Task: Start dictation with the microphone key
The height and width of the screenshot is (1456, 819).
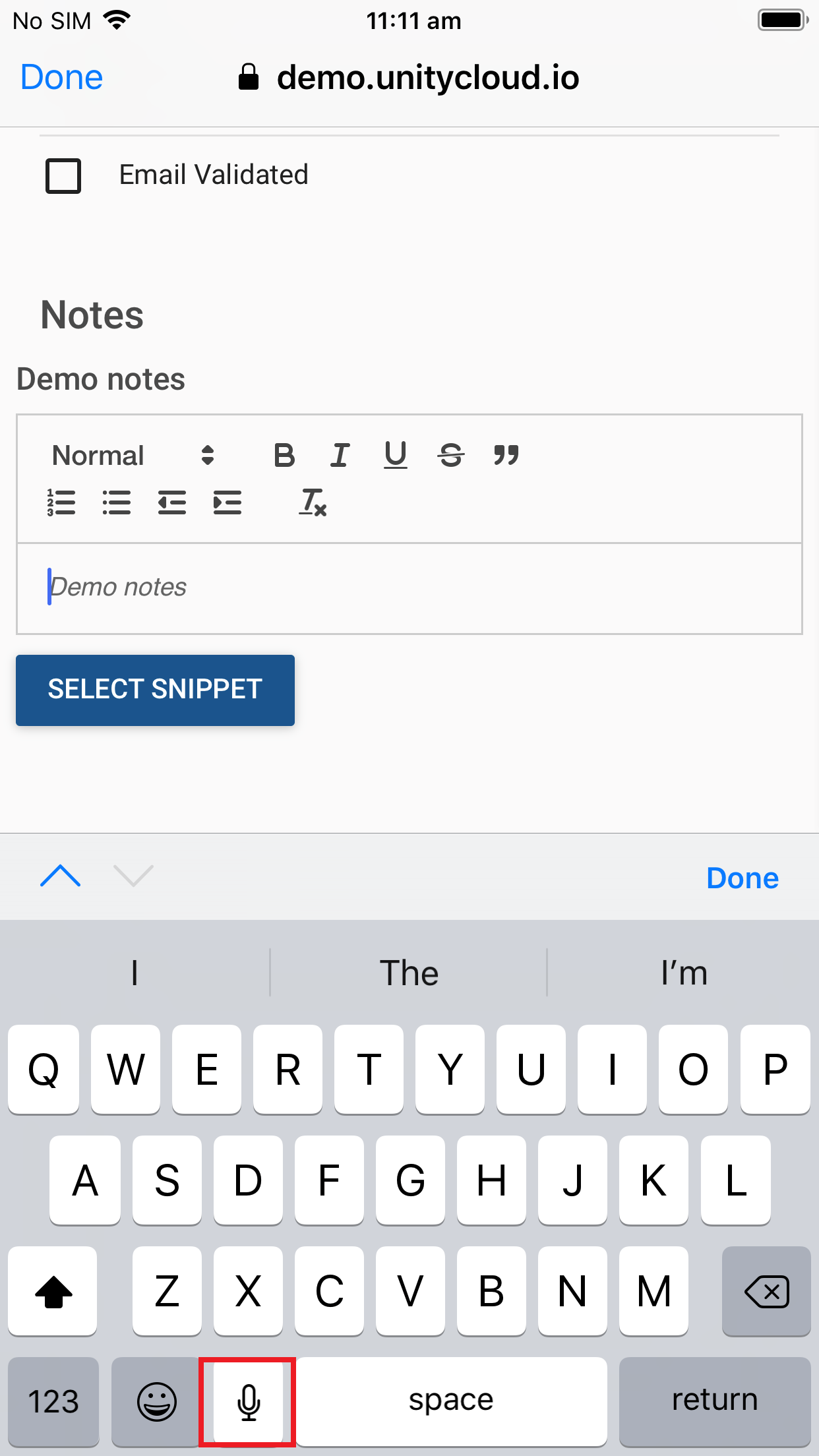Action: coord(248,1402)
